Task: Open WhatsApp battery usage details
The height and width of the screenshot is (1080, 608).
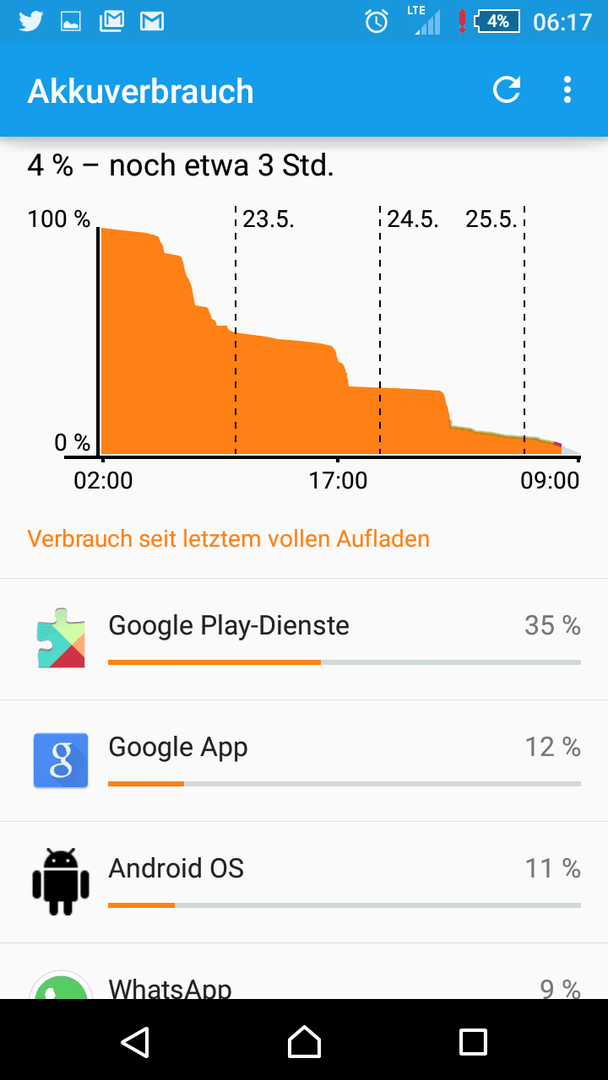Action: click(x=304, y=971)
